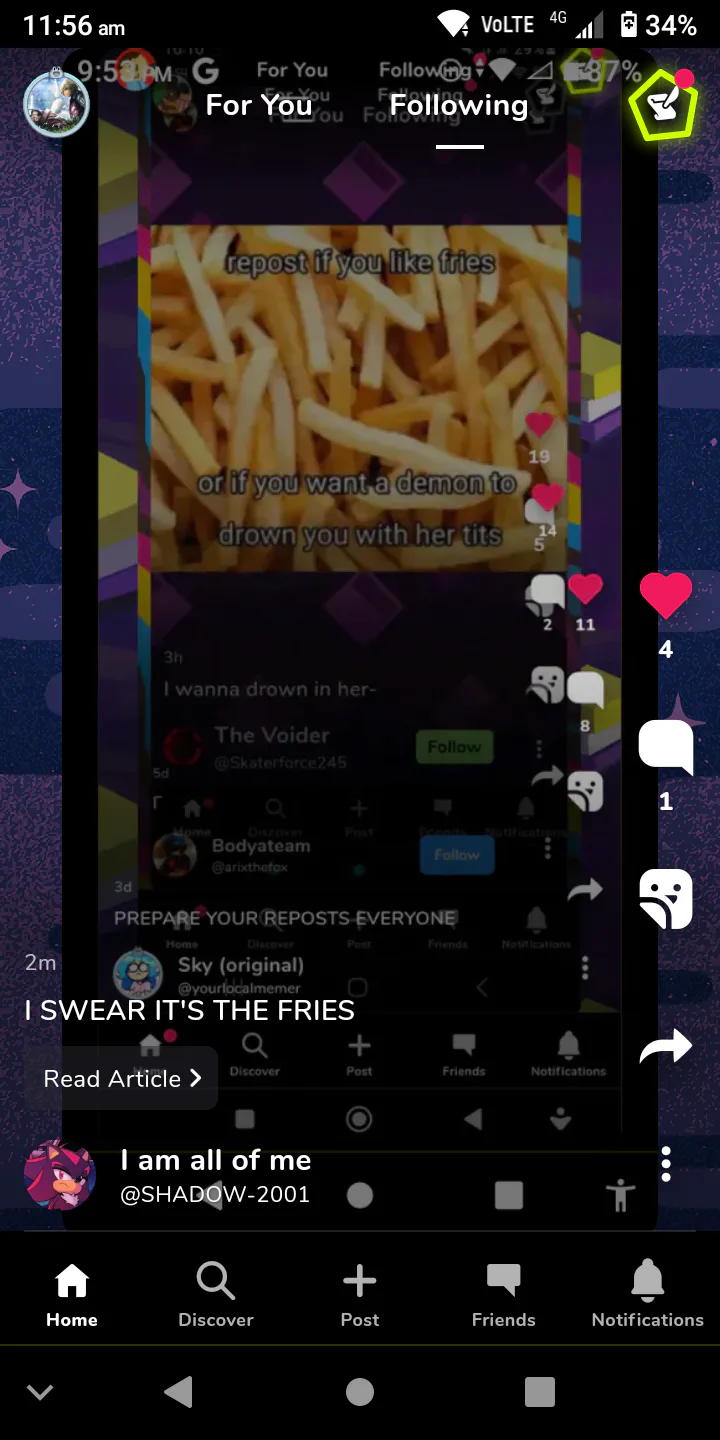Screen dimensions: 720x1440
Task: View @SHADOW-2001's profile
Action: coord(215,1194)
